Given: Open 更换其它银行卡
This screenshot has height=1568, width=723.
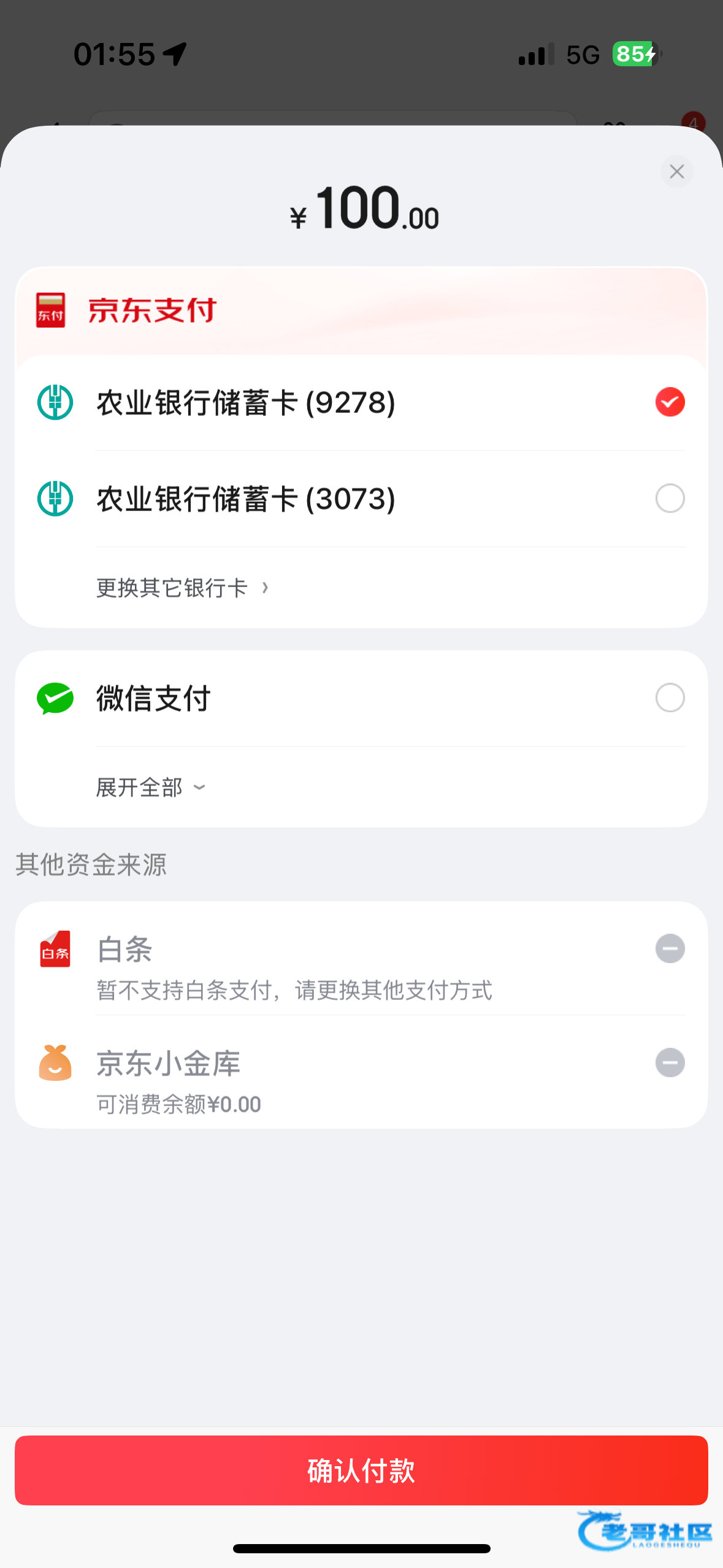Looking at the screenshot, I should click(x=182, y=588).
